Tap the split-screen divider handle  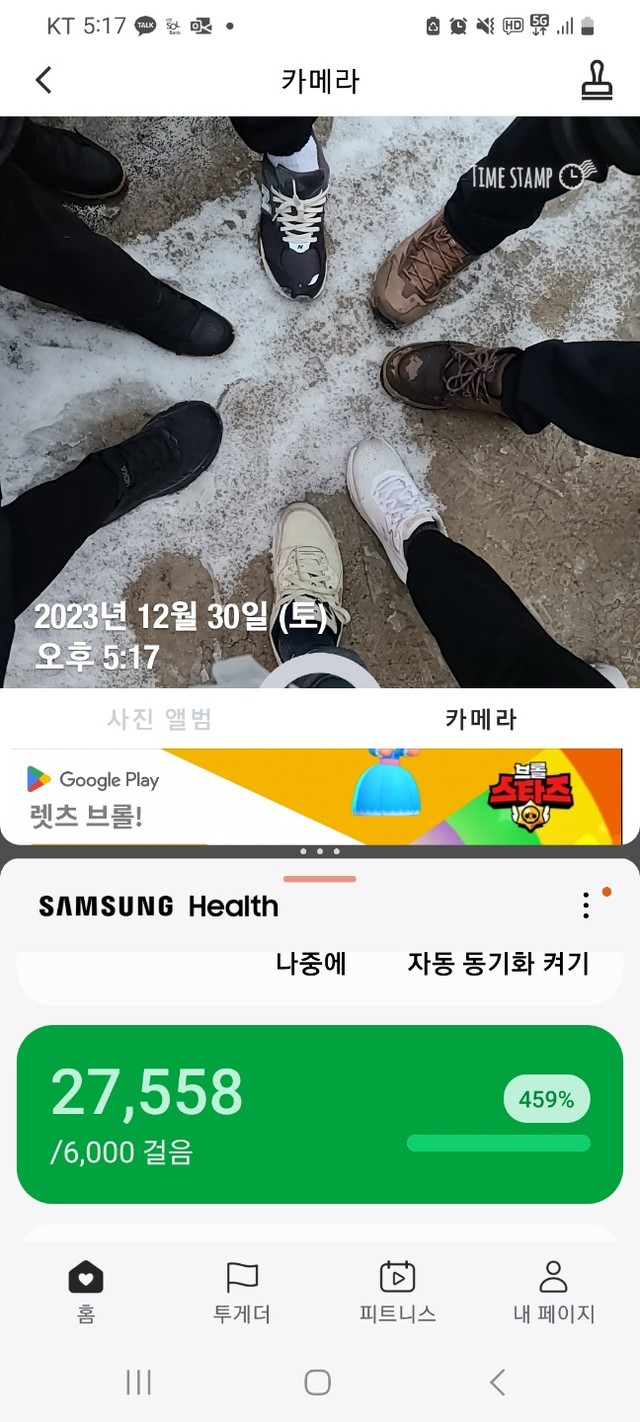click(x=320, y=851)
